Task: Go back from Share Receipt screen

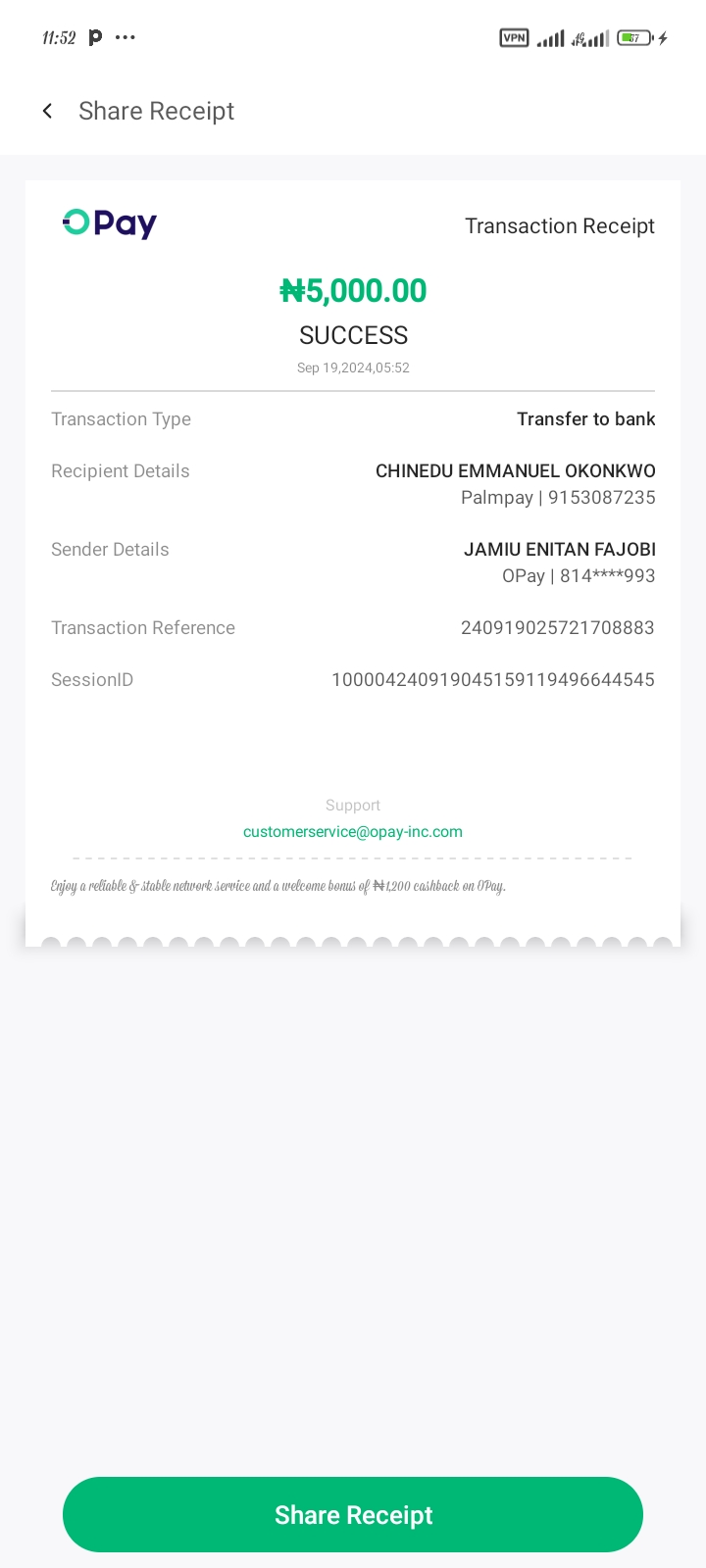Action: (x=47, y=111)
